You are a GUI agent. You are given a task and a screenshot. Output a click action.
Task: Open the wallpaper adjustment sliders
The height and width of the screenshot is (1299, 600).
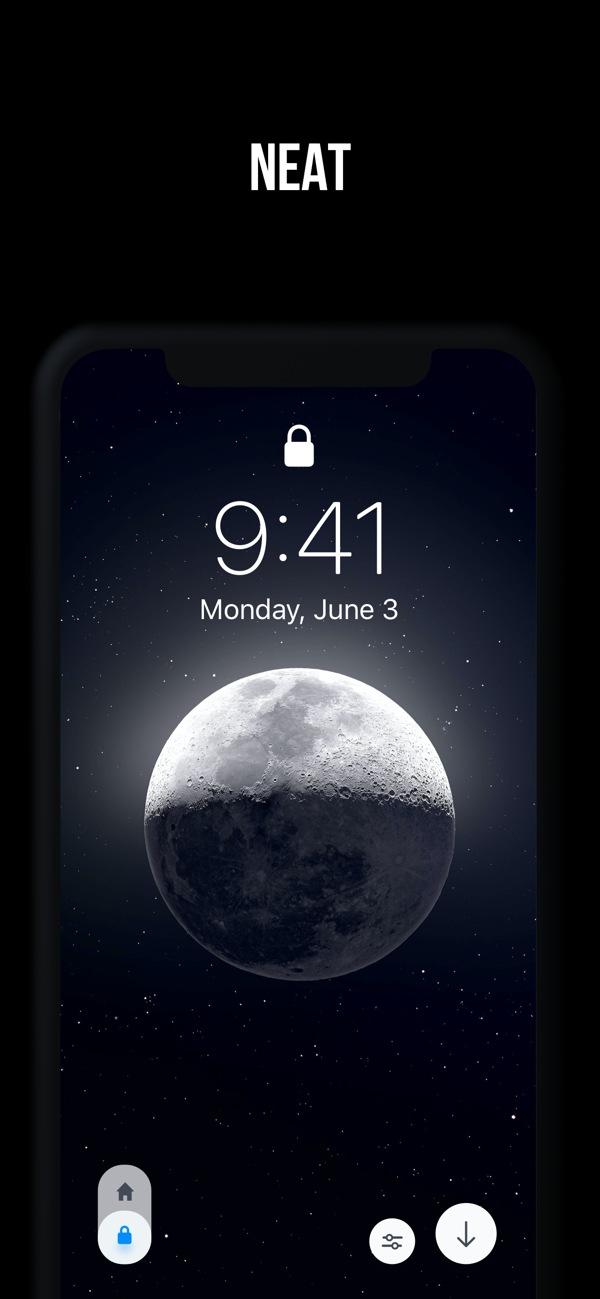(x=392, y=1242)
